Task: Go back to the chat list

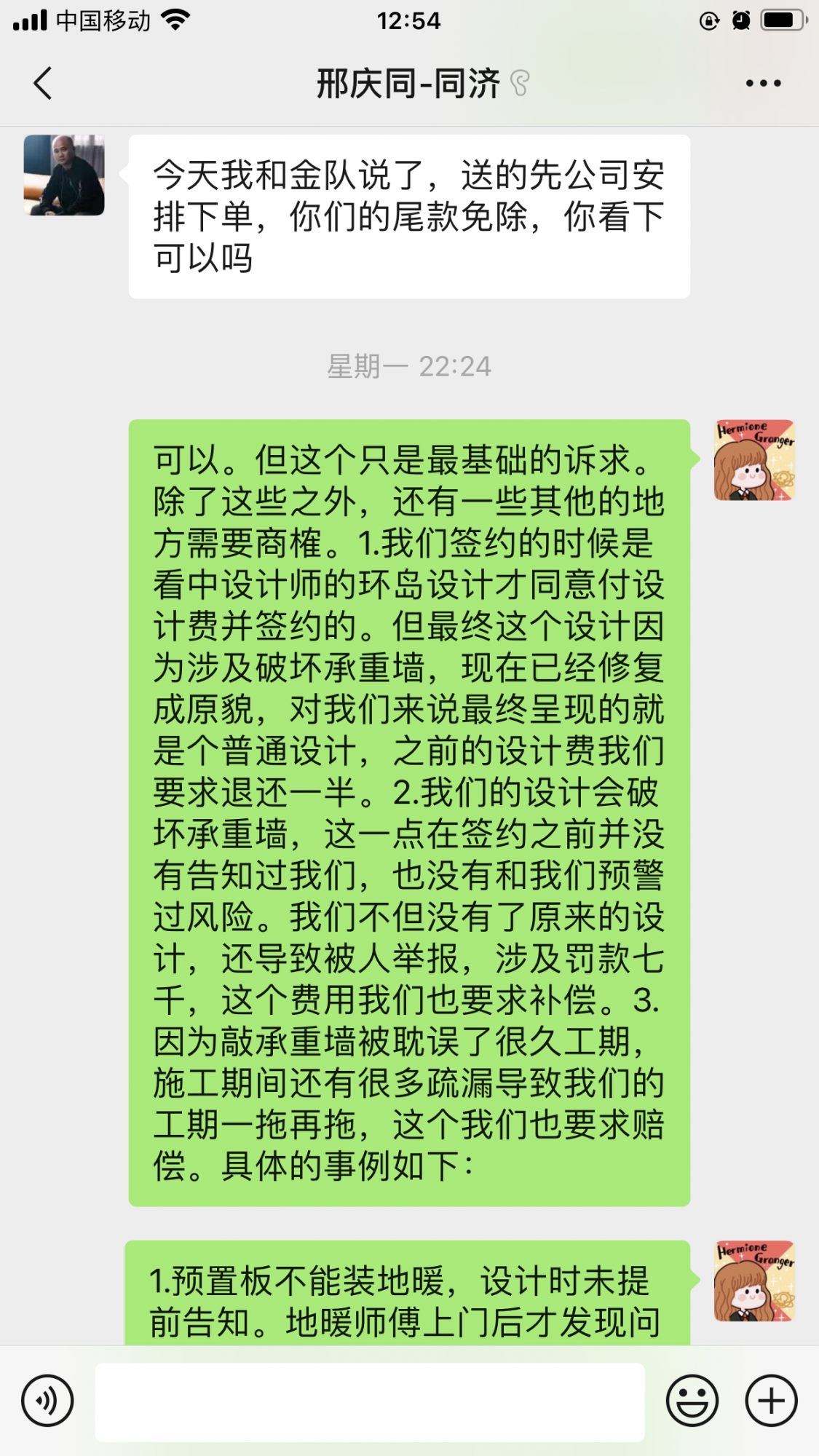Action: [44, 83]
